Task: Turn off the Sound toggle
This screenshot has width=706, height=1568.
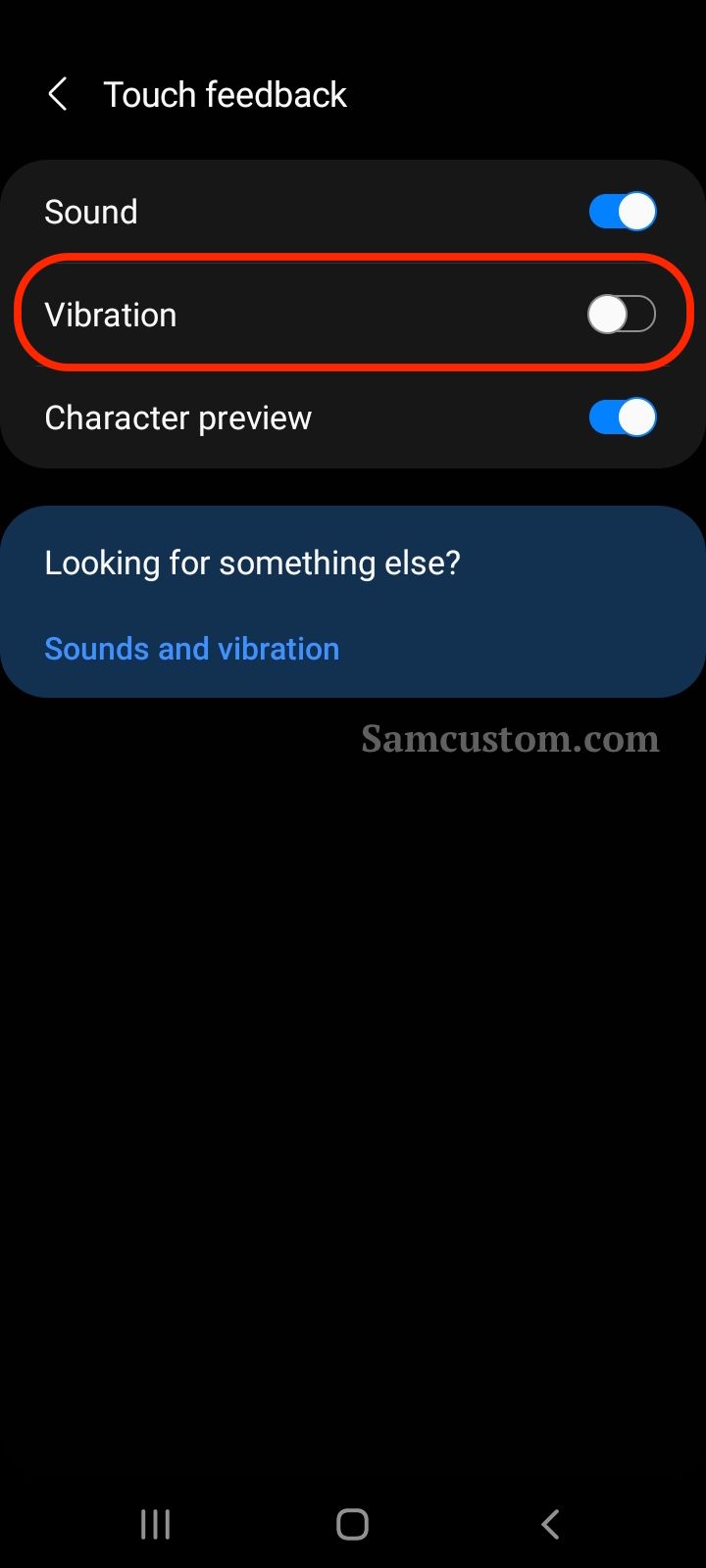Action: coord(623,212)
